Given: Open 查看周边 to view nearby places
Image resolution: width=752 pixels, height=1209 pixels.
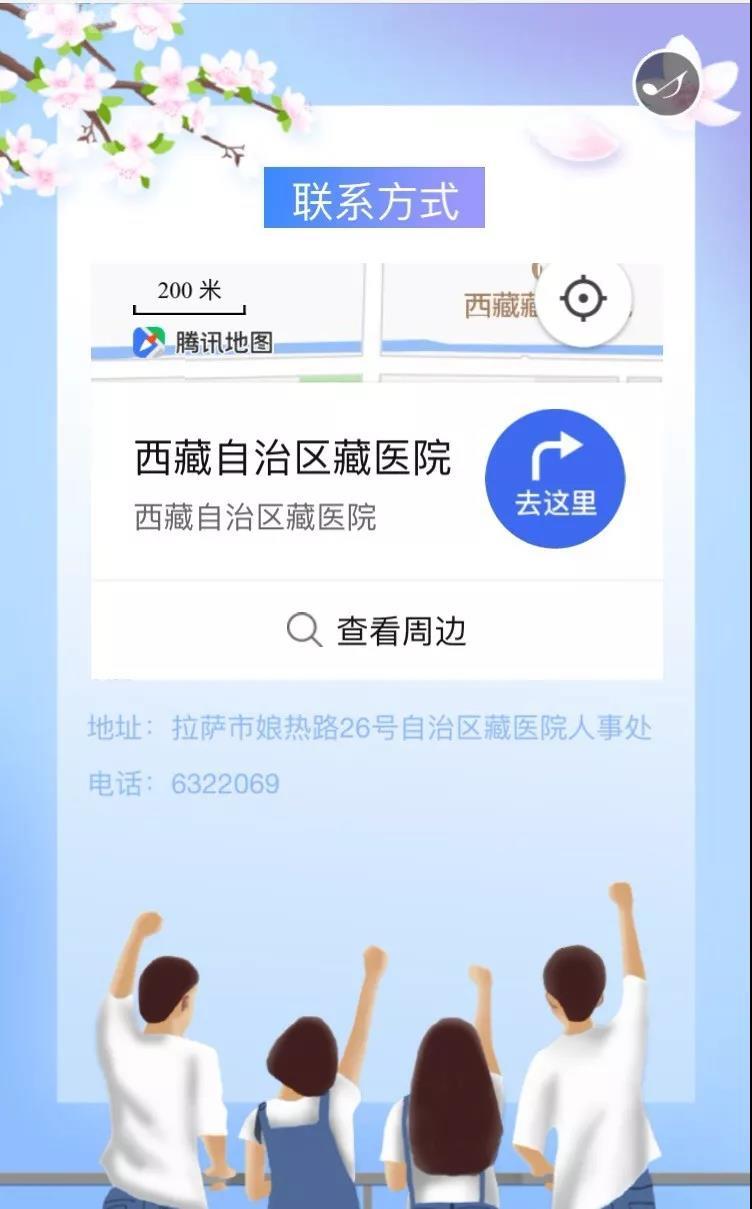Looking at the screenshot, I should click(377, 631).
